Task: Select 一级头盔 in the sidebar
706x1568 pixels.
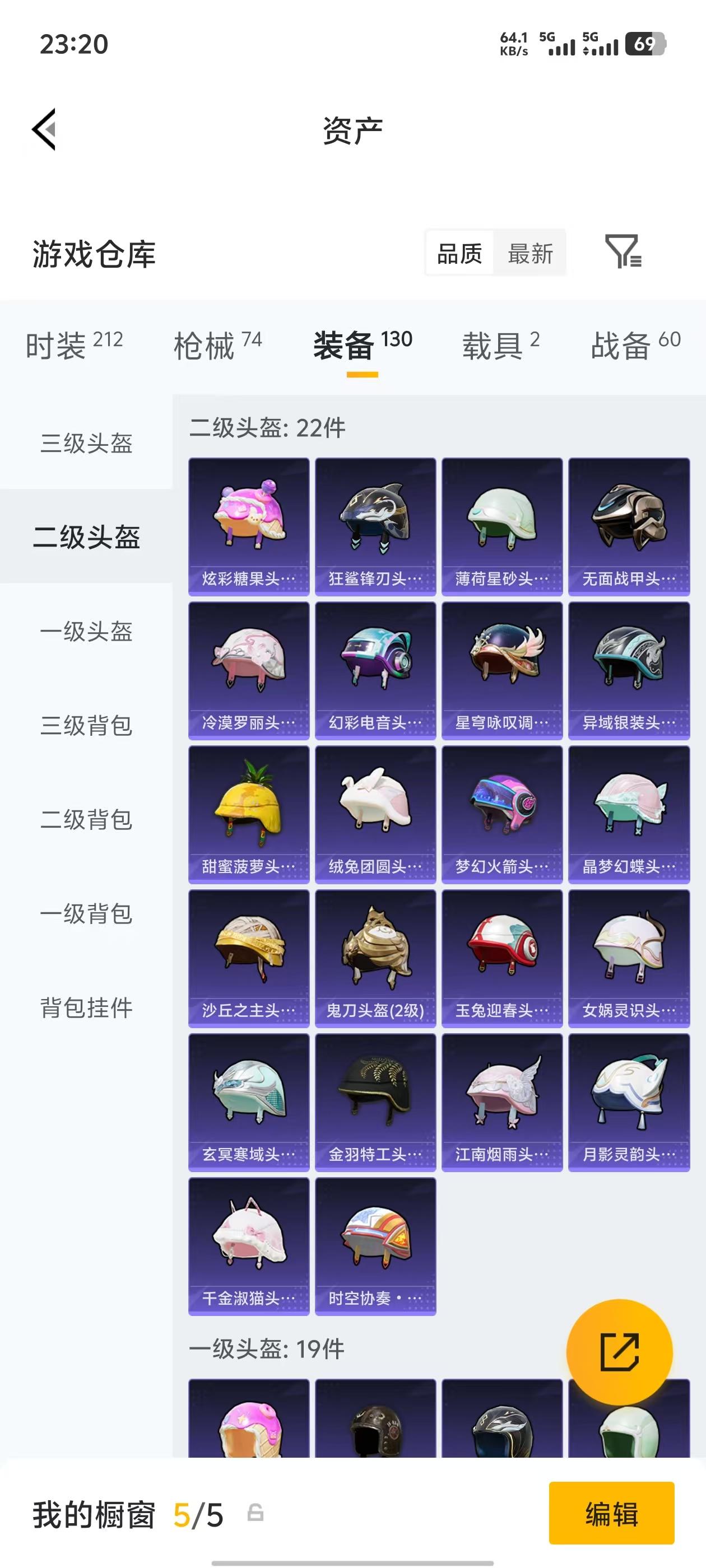Action: click(86, 633)
